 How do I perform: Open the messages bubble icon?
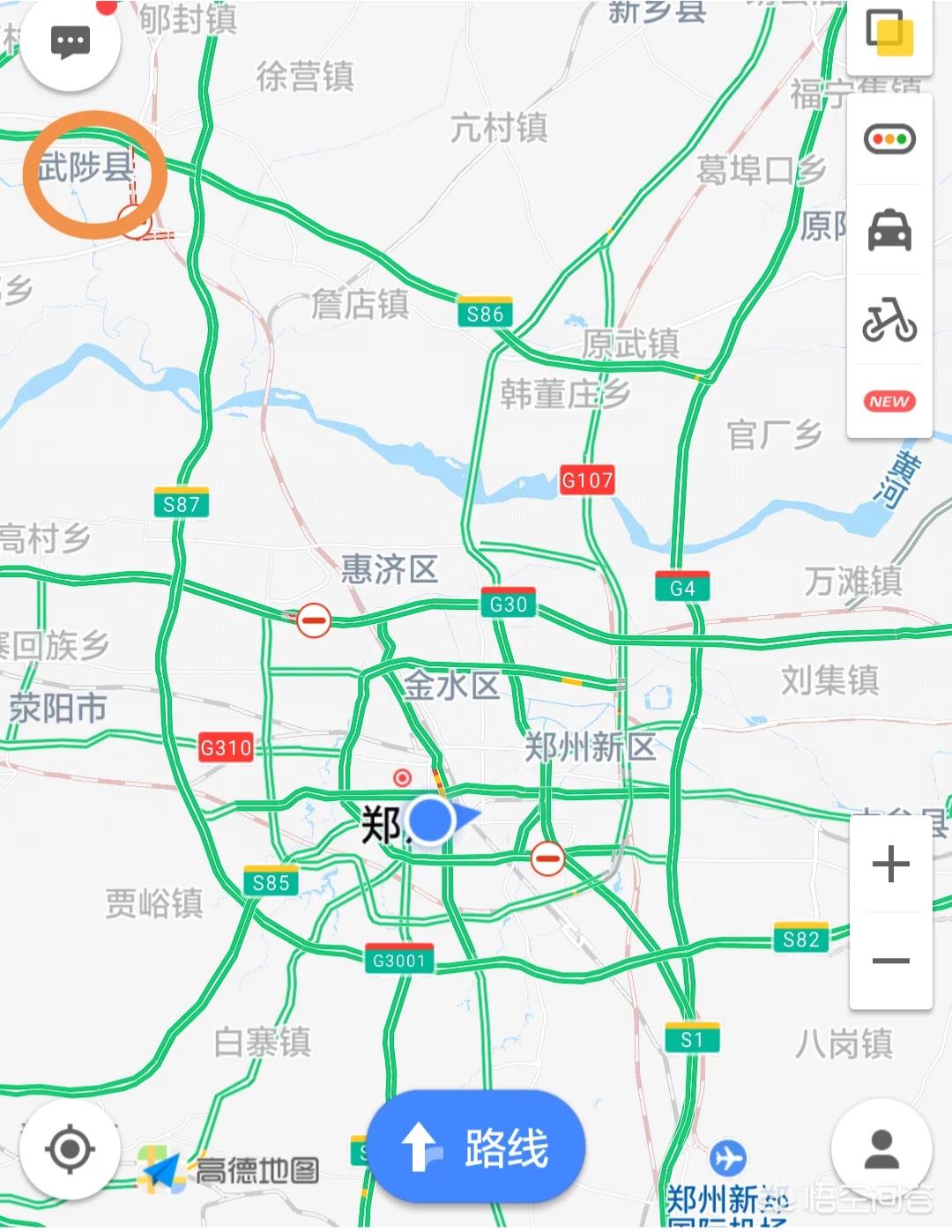(71, 41)
